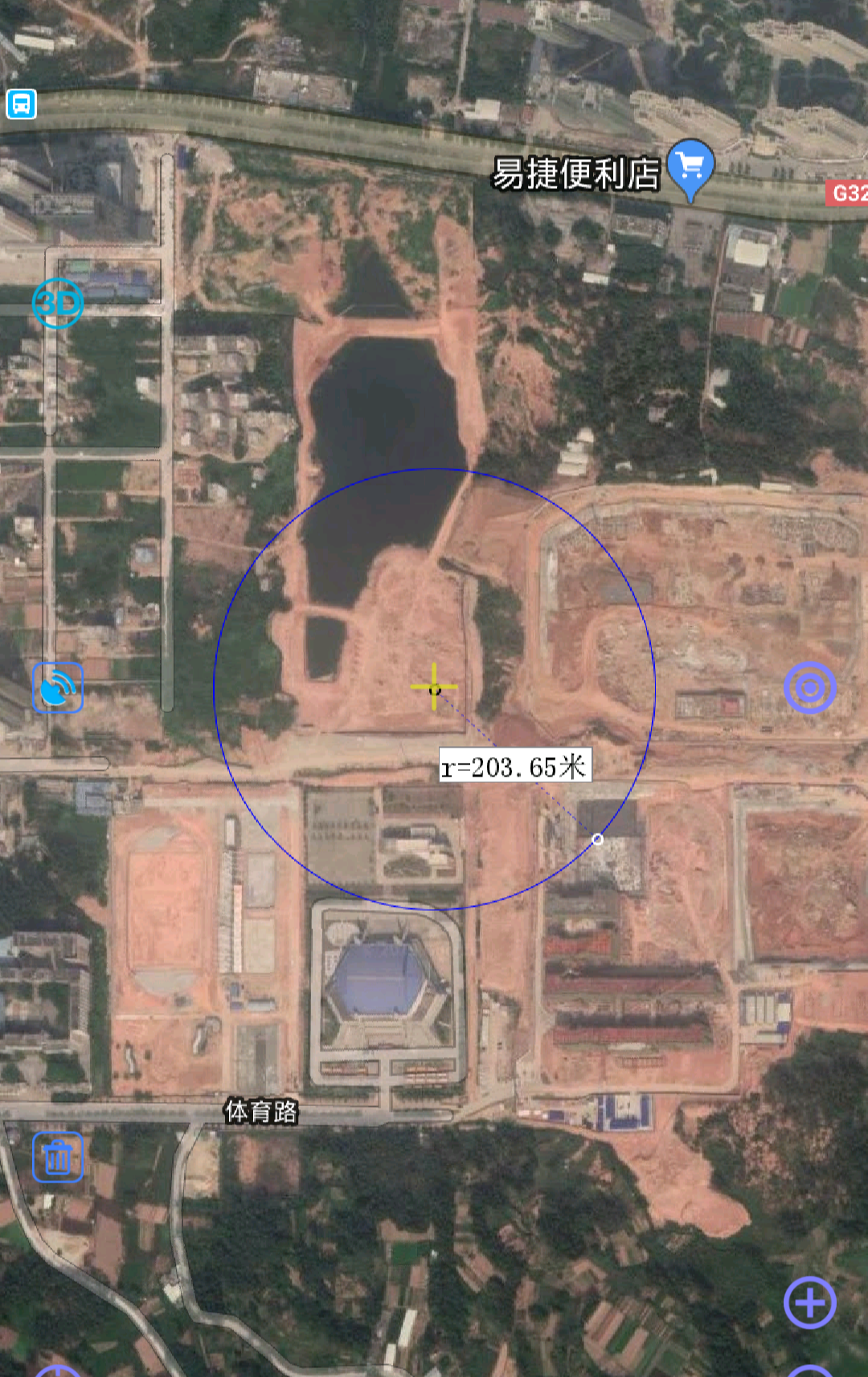Switch to 3D map view
This screenshot has width=868, height=1377.
coord(57,303)
